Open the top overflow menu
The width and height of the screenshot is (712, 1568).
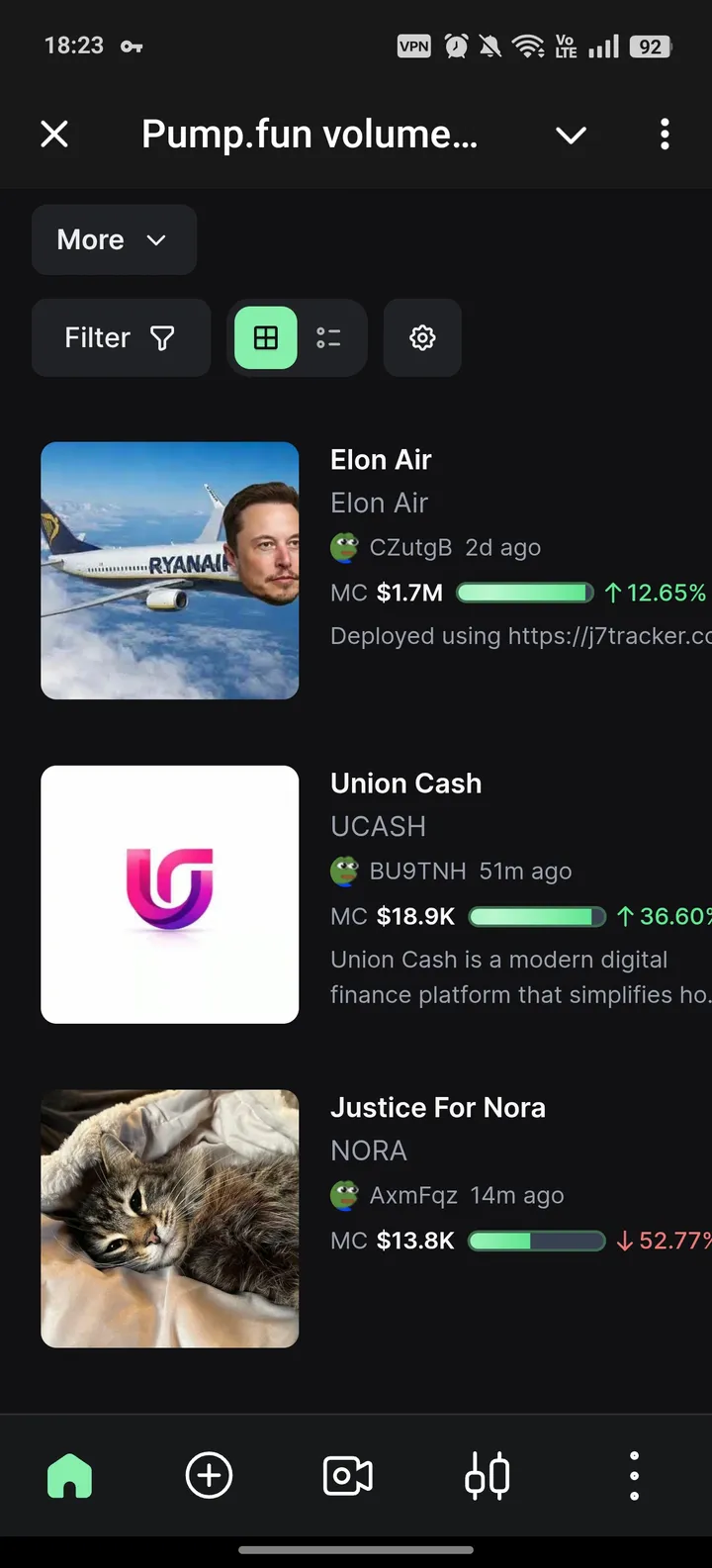[665, 134]
